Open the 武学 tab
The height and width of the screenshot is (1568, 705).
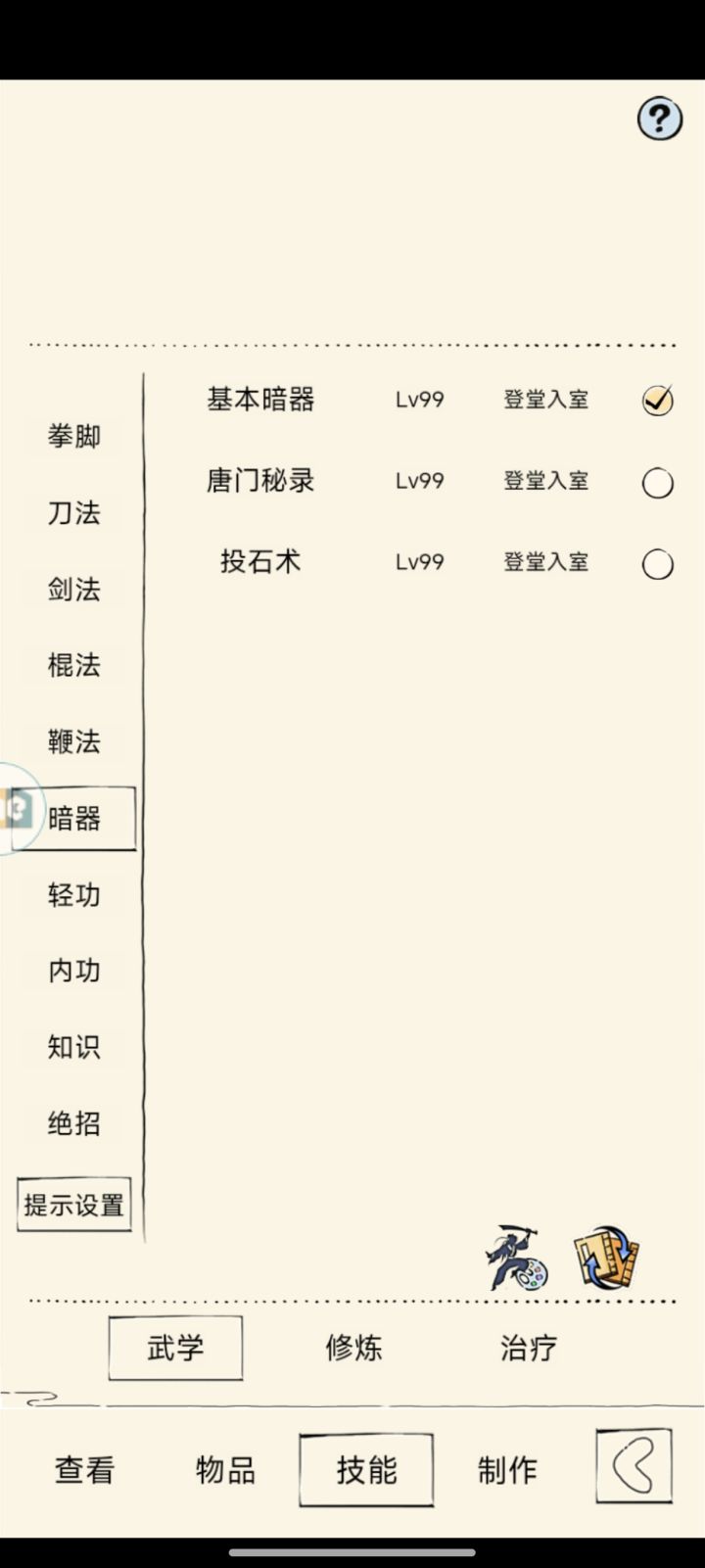[x=175, y=1348]
